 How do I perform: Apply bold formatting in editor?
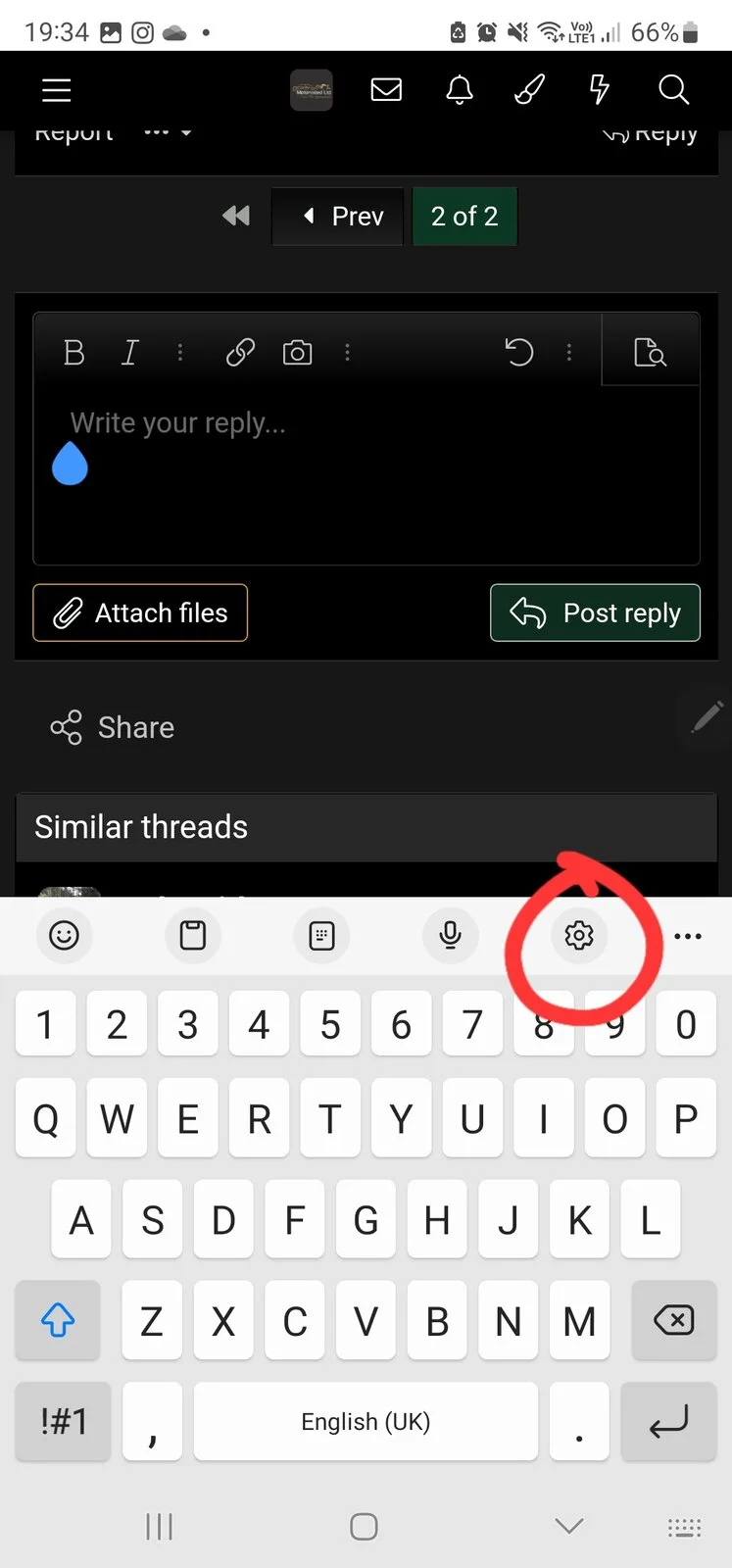[73, 353]
